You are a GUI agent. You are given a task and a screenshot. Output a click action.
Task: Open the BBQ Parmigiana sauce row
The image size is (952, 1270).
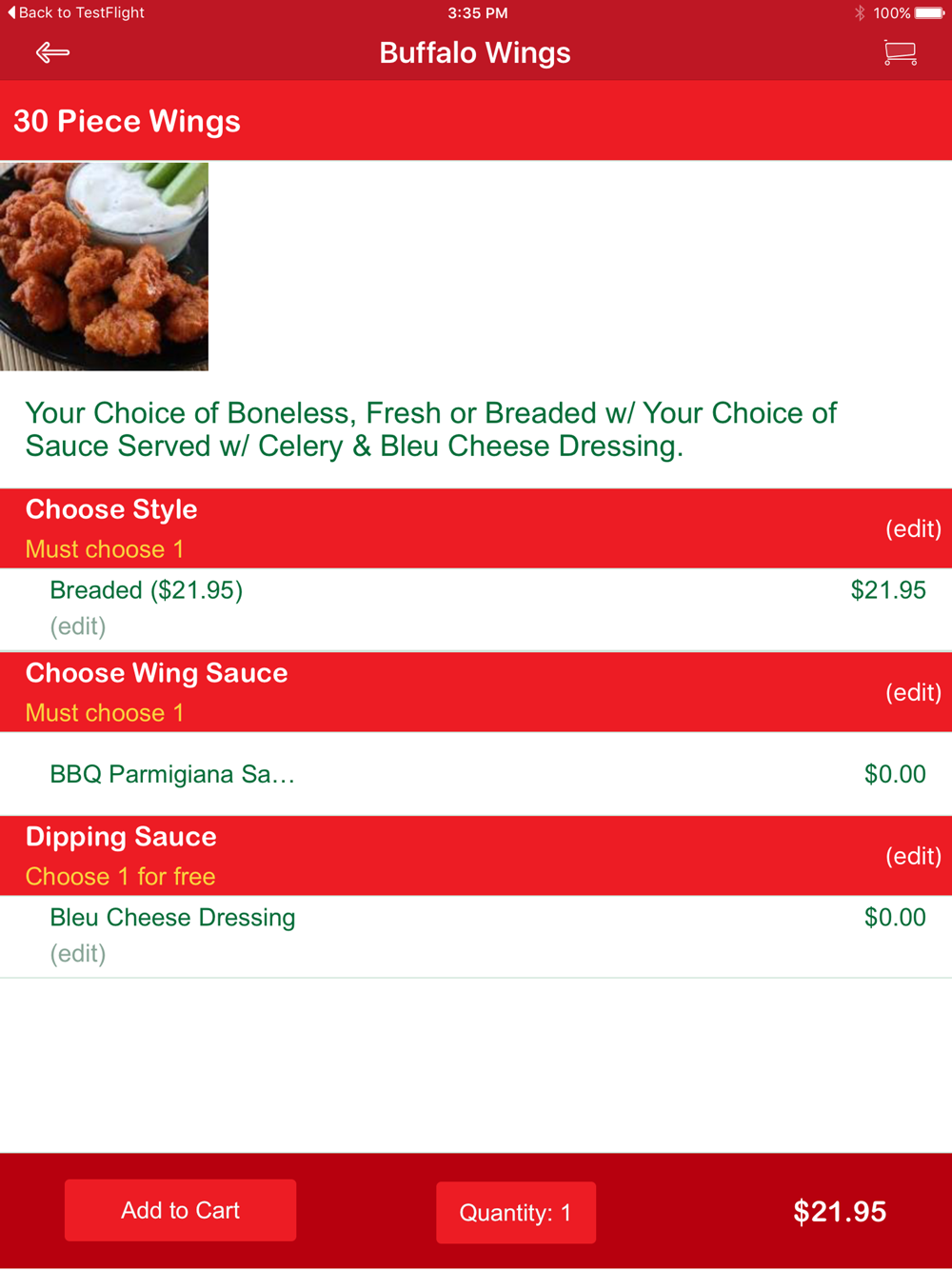[172, 774]
